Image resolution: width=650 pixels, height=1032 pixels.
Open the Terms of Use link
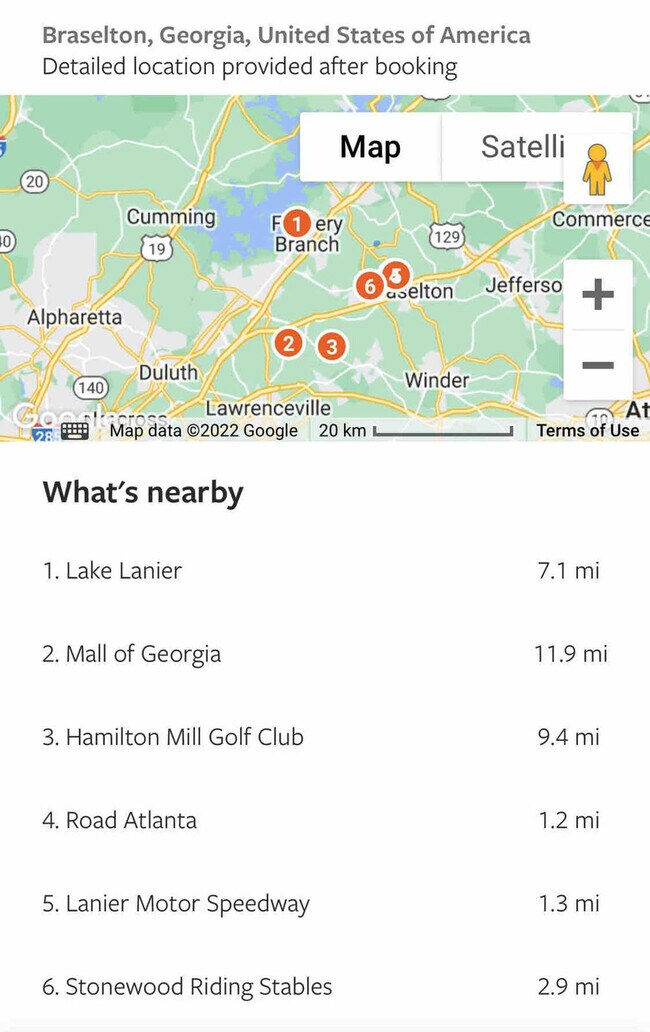[587, 430]
